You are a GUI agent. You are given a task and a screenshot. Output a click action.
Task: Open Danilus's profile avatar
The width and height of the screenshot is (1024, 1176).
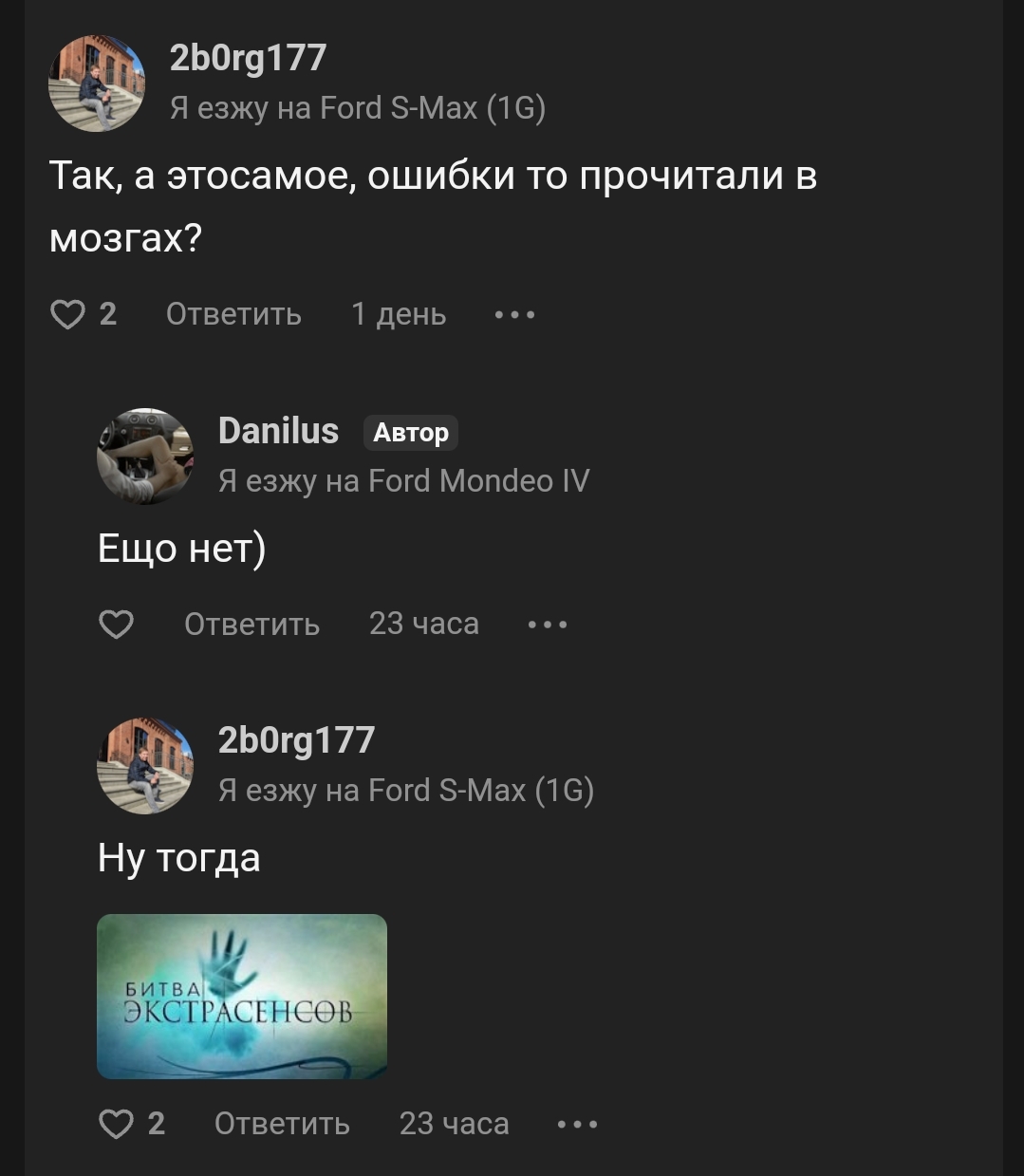pos(145,456)
